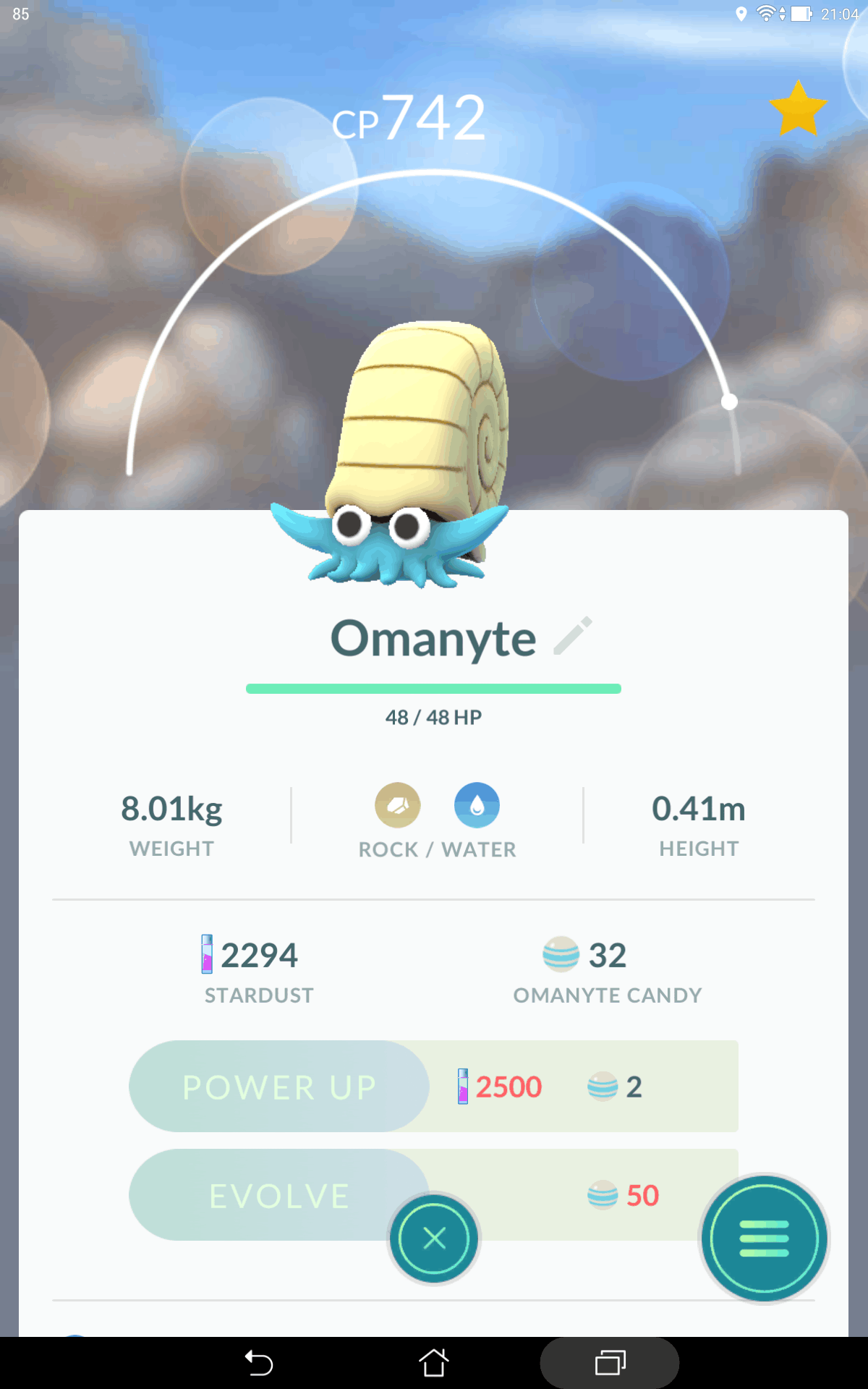Screen dimensions: 868x1389
Task: Open the round menu button
Action: pos(764,1239)
